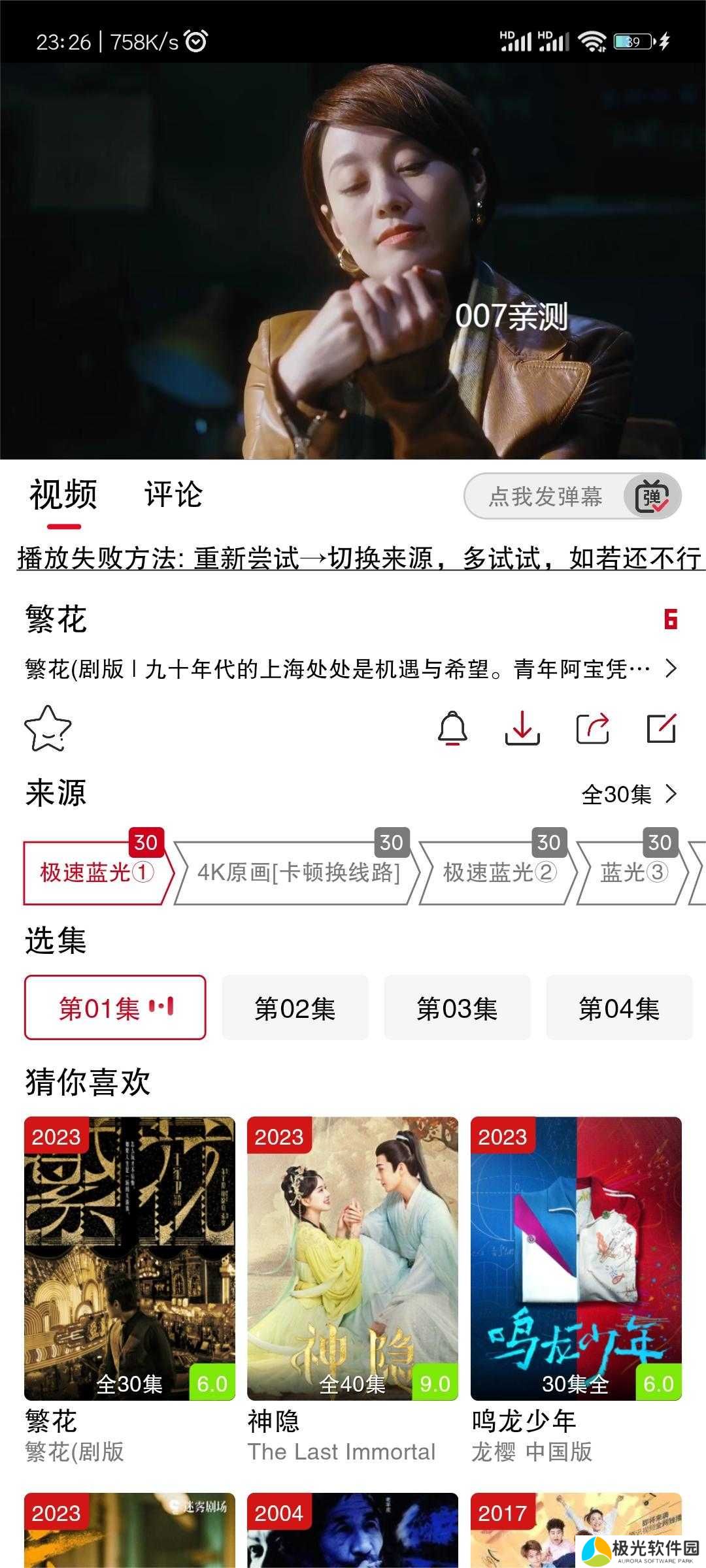This screenshot has height=1568, width=706.
Task: Switch to the 评论 tab
Action: point(173,495)
